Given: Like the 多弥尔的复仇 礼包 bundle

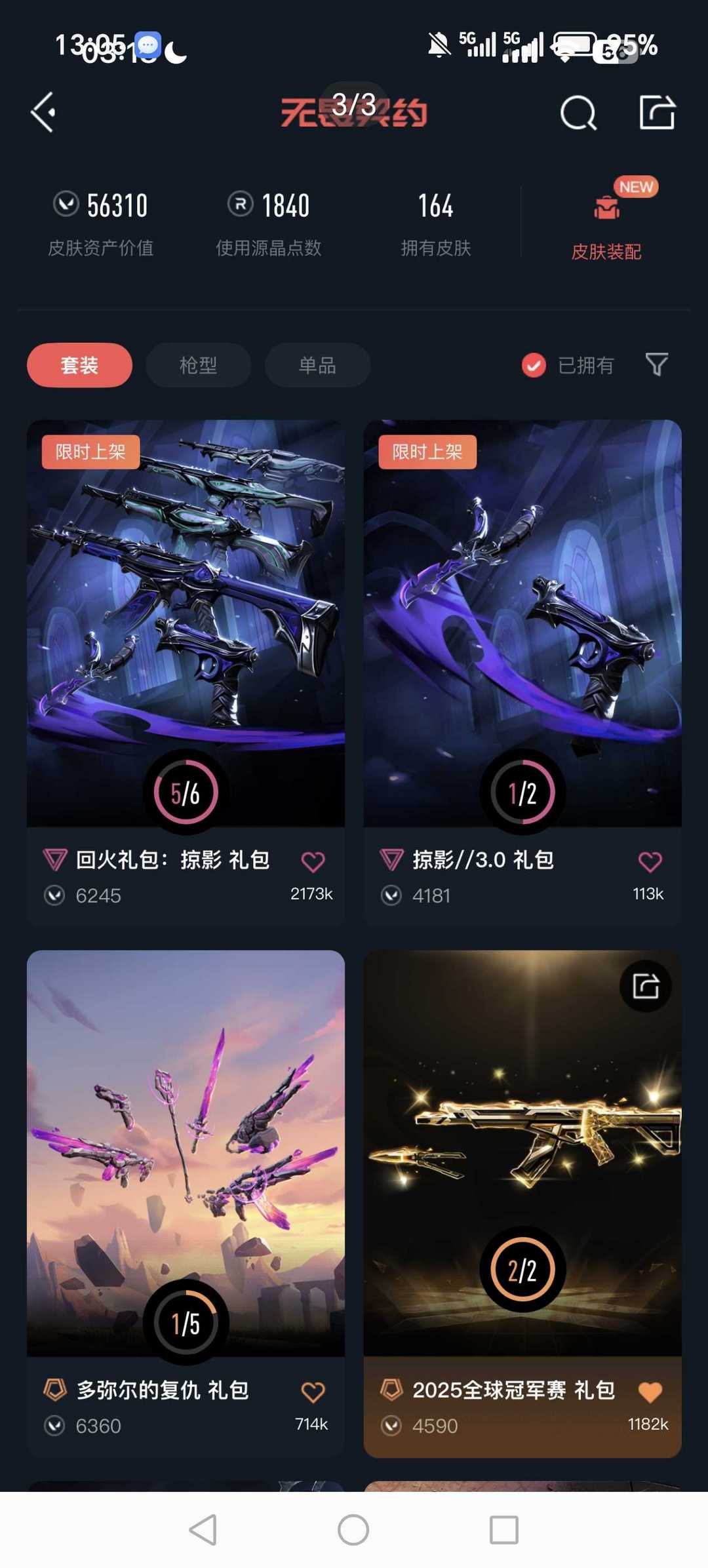Looking at the screenshot, I should [x=313, y=1392].
